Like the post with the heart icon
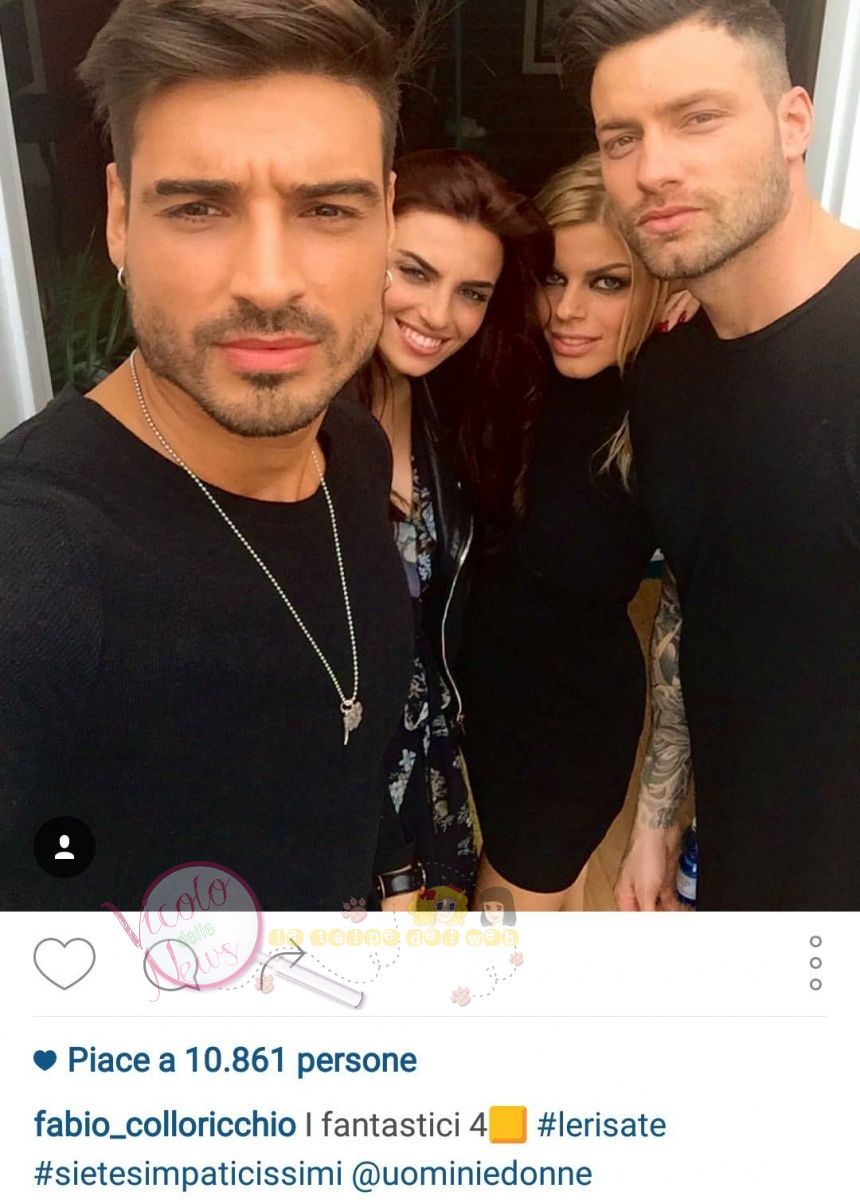Screen dimensions: 860x1200 [64, 962]
